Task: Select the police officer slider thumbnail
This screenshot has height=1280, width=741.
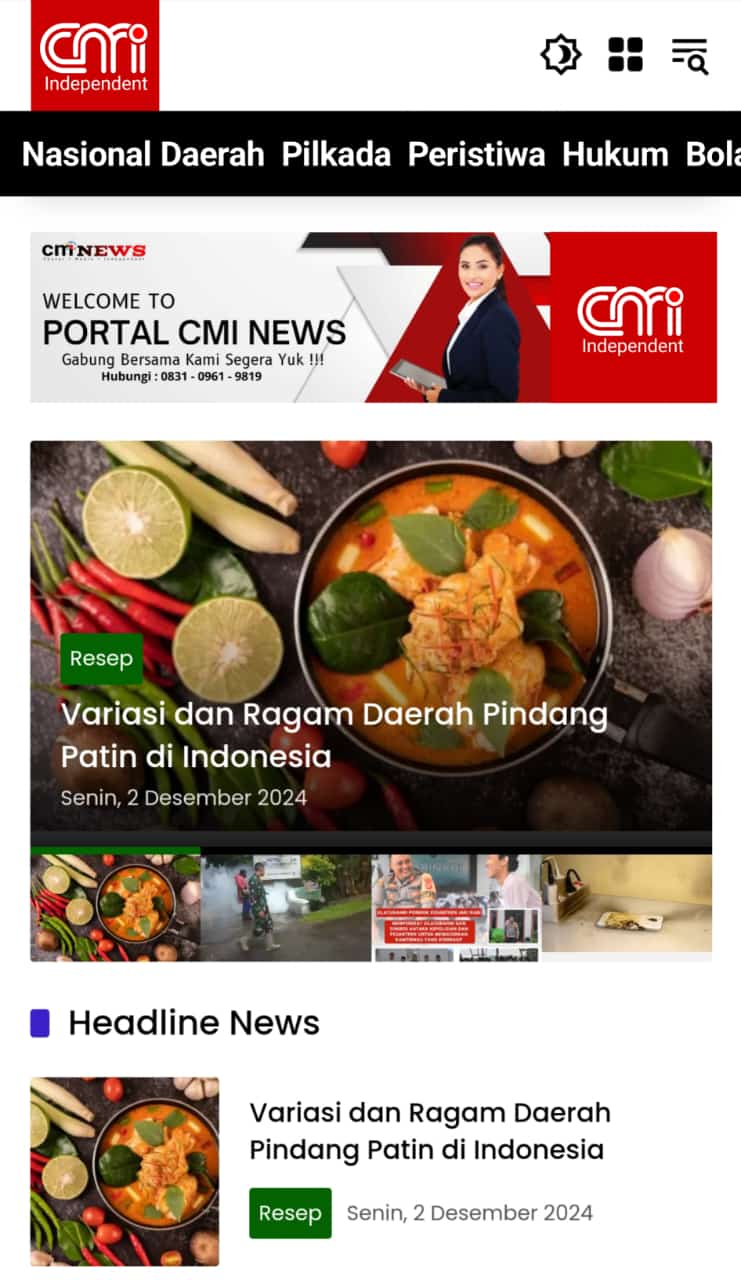Action: click(x=456, y=908)
